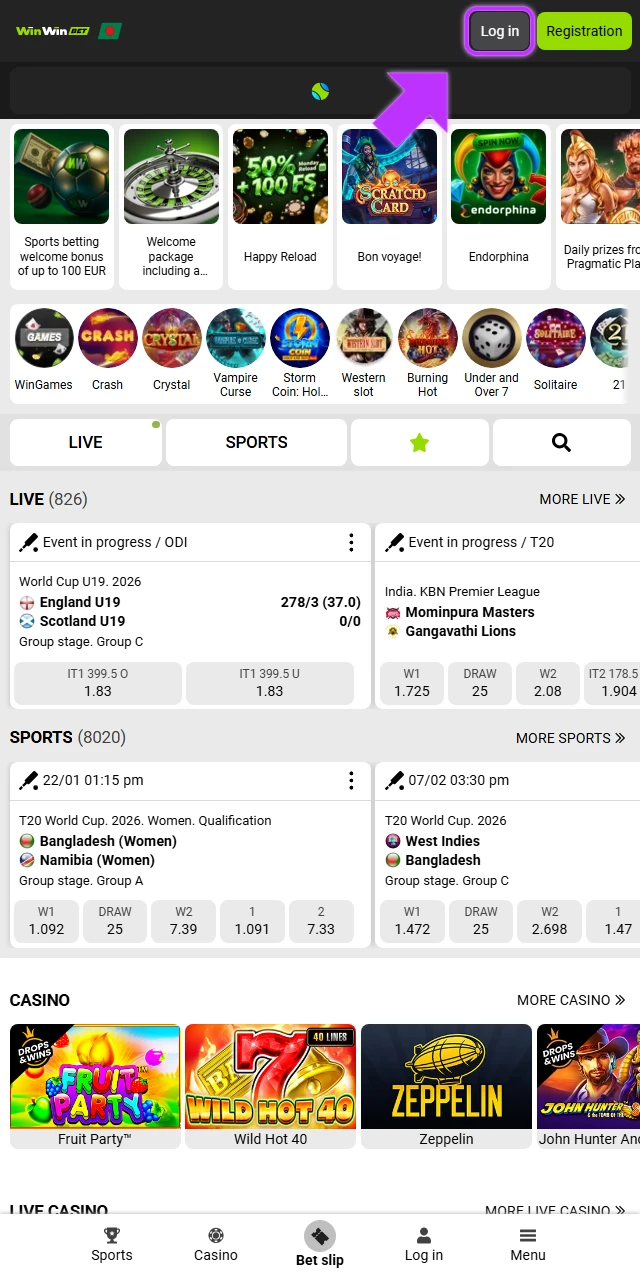Bet W2 7.39 on Bangladesh vs Namibia Women

pos(183,921)
